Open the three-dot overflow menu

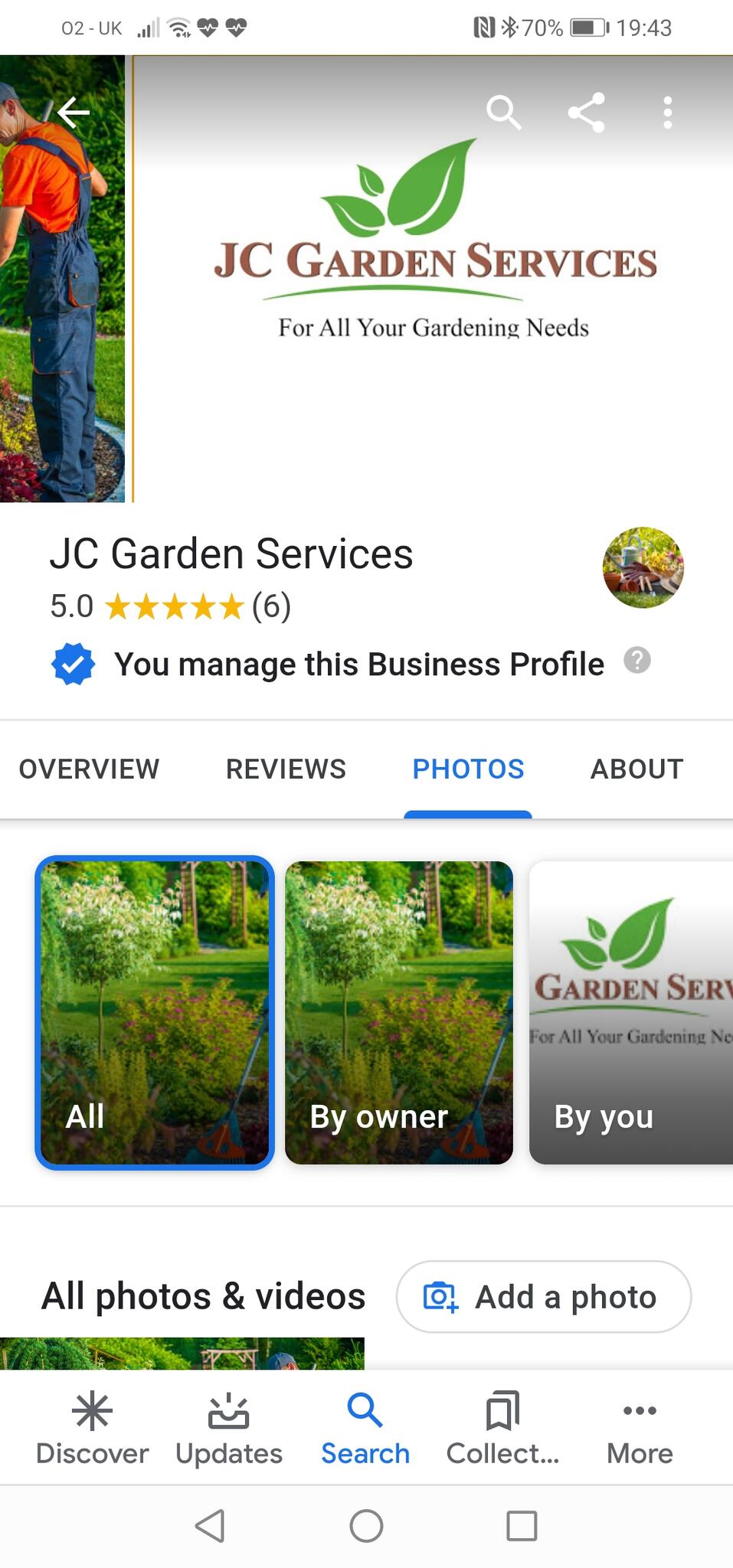point(667,112)
